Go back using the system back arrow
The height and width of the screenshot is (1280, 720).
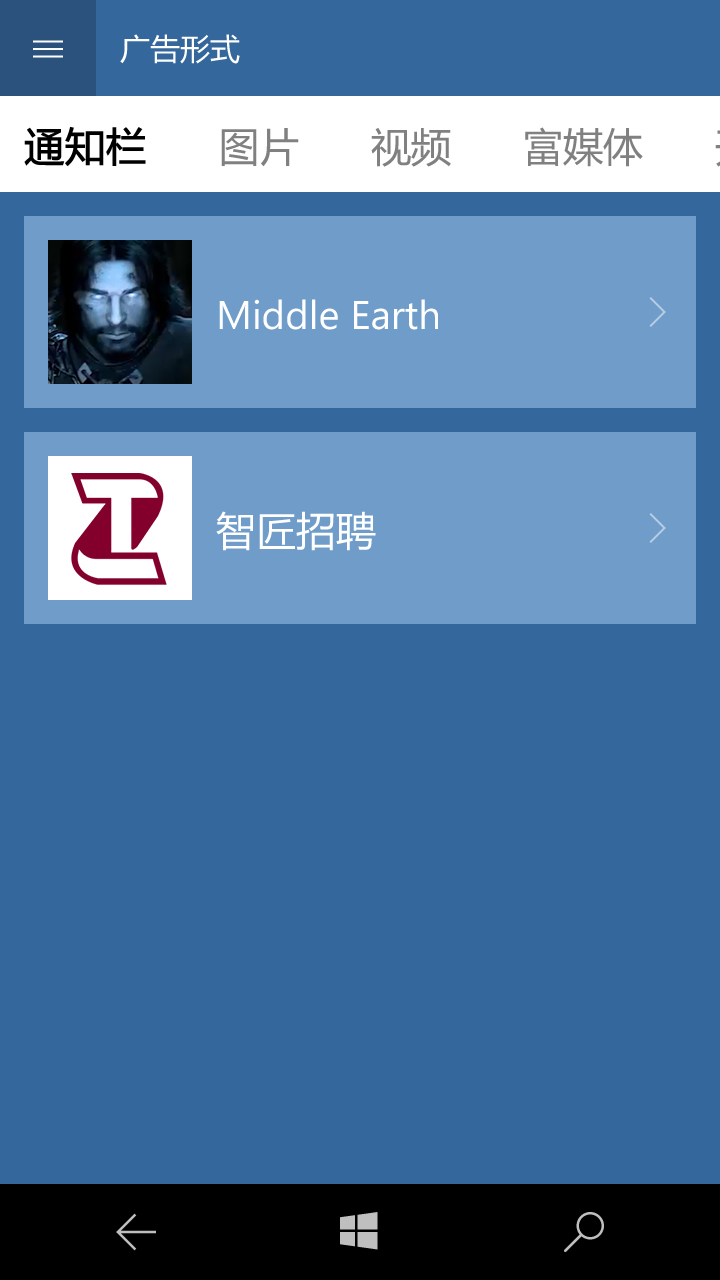(x=136, y=1232)
